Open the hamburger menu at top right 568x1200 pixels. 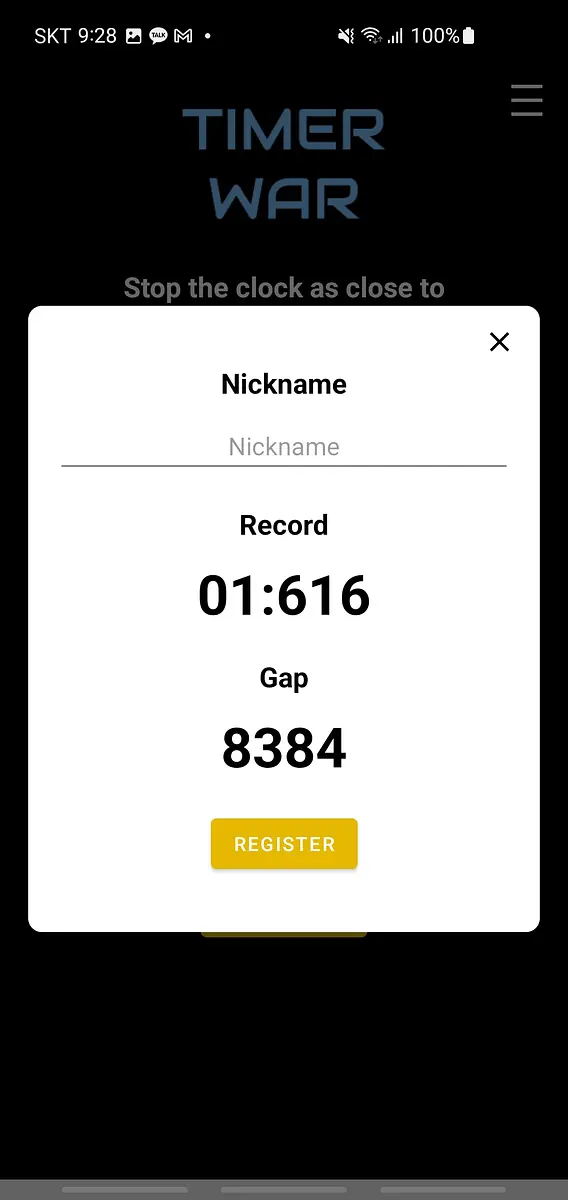coord(527,100)
